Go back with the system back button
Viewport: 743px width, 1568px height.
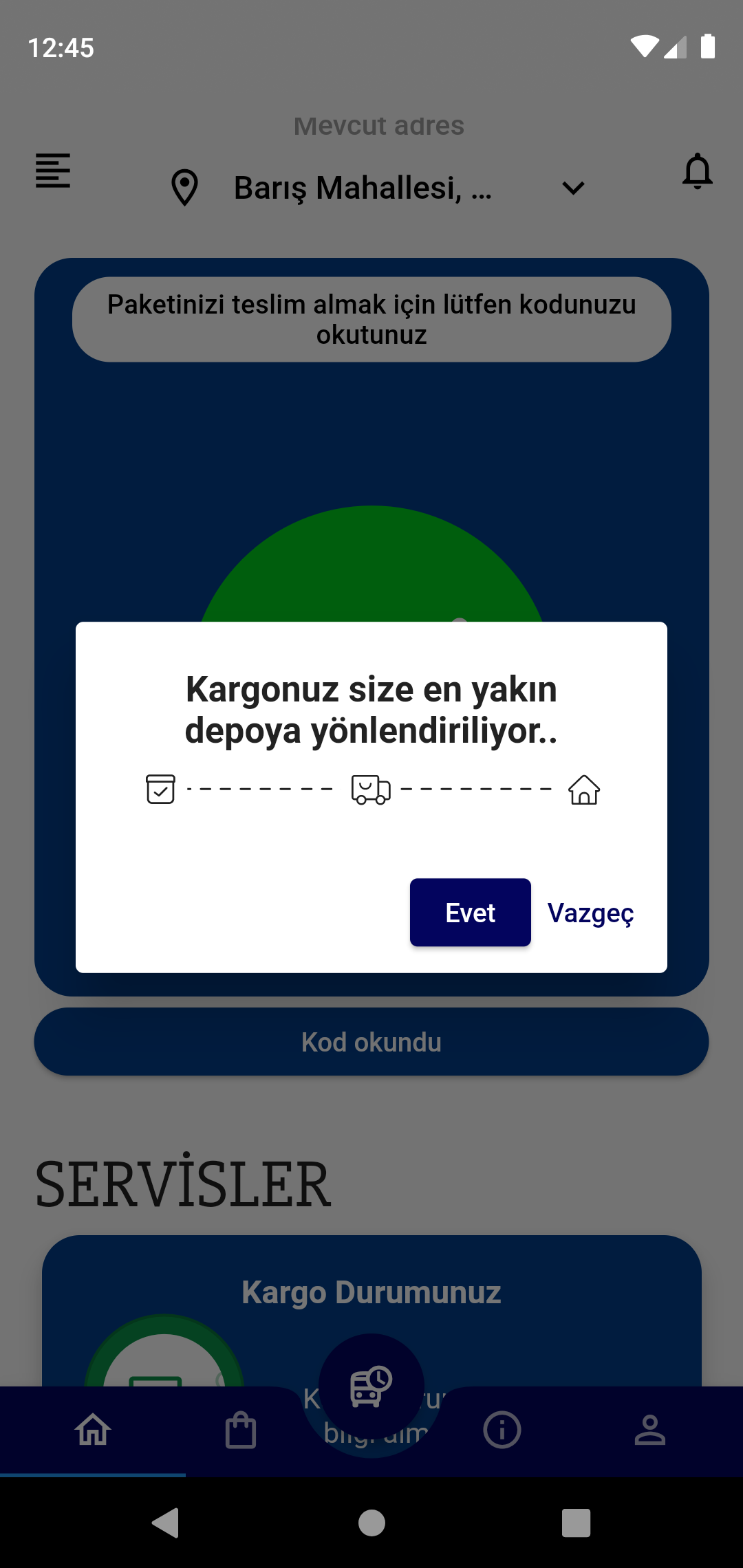tap(166, 1523)
